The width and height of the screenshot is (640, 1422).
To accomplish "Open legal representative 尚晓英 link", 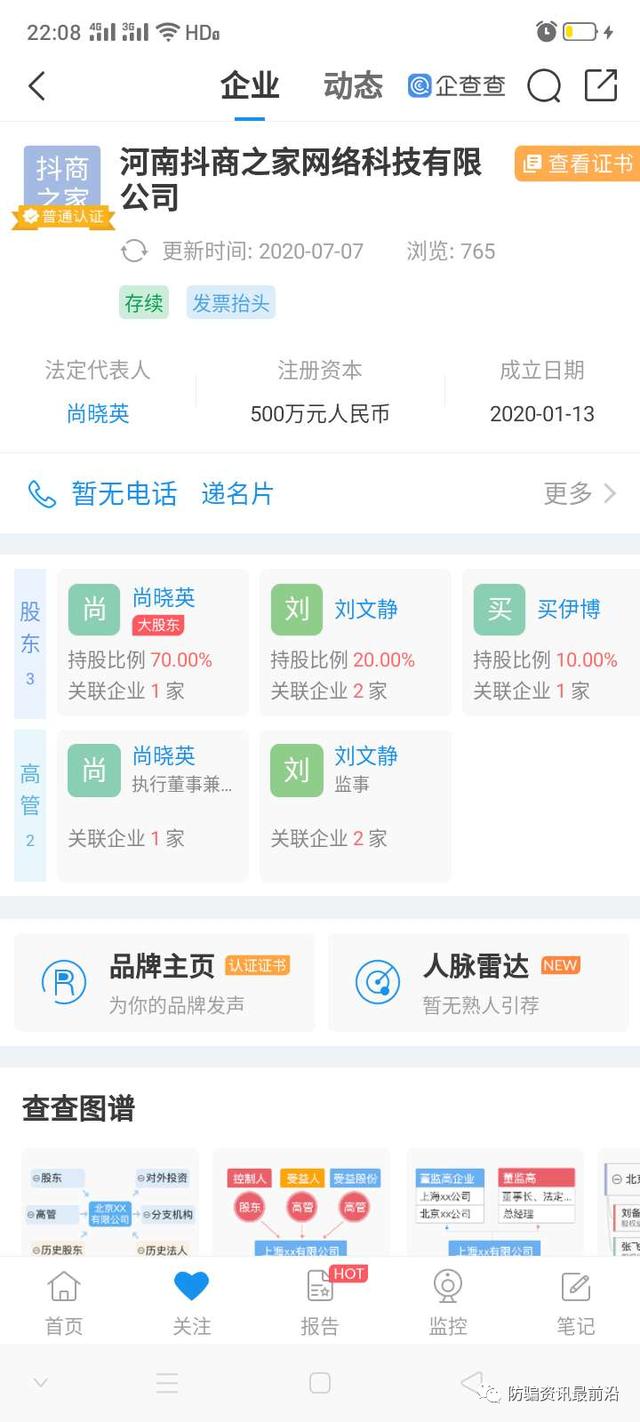I will 98,414.
